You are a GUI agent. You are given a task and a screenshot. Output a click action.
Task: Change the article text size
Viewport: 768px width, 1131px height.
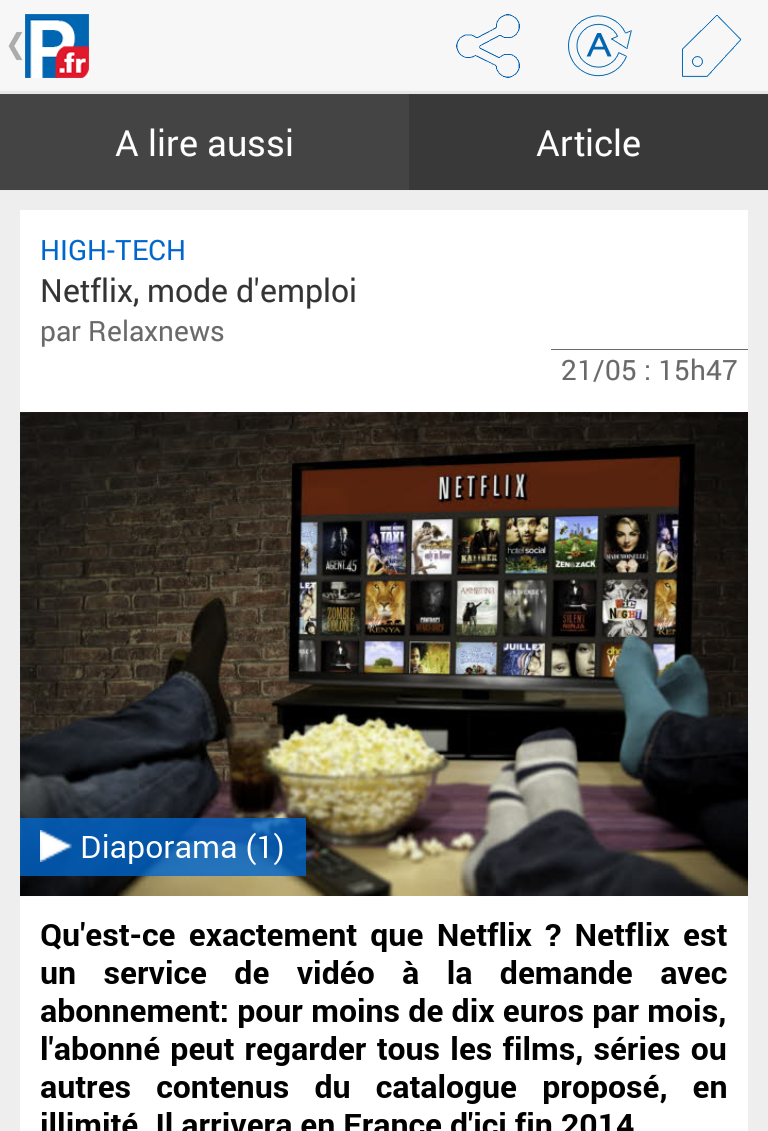599,46
